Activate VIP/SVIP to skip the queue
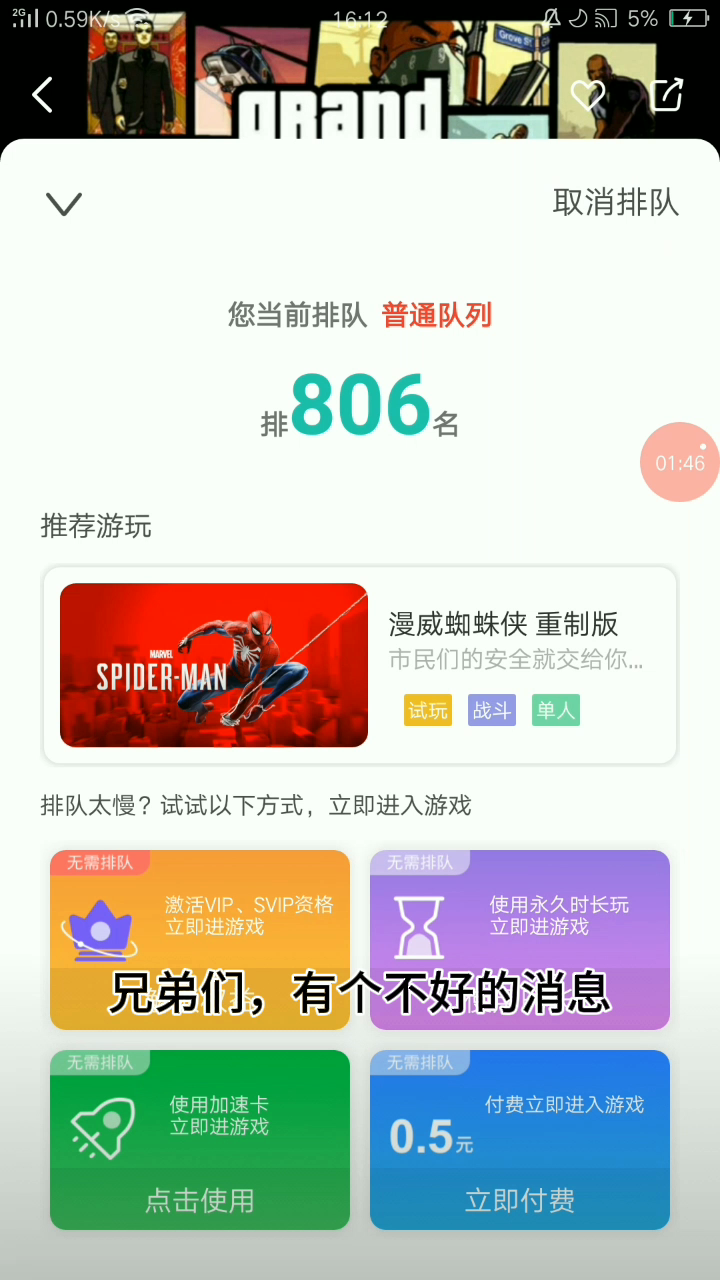 pos(200,939)
